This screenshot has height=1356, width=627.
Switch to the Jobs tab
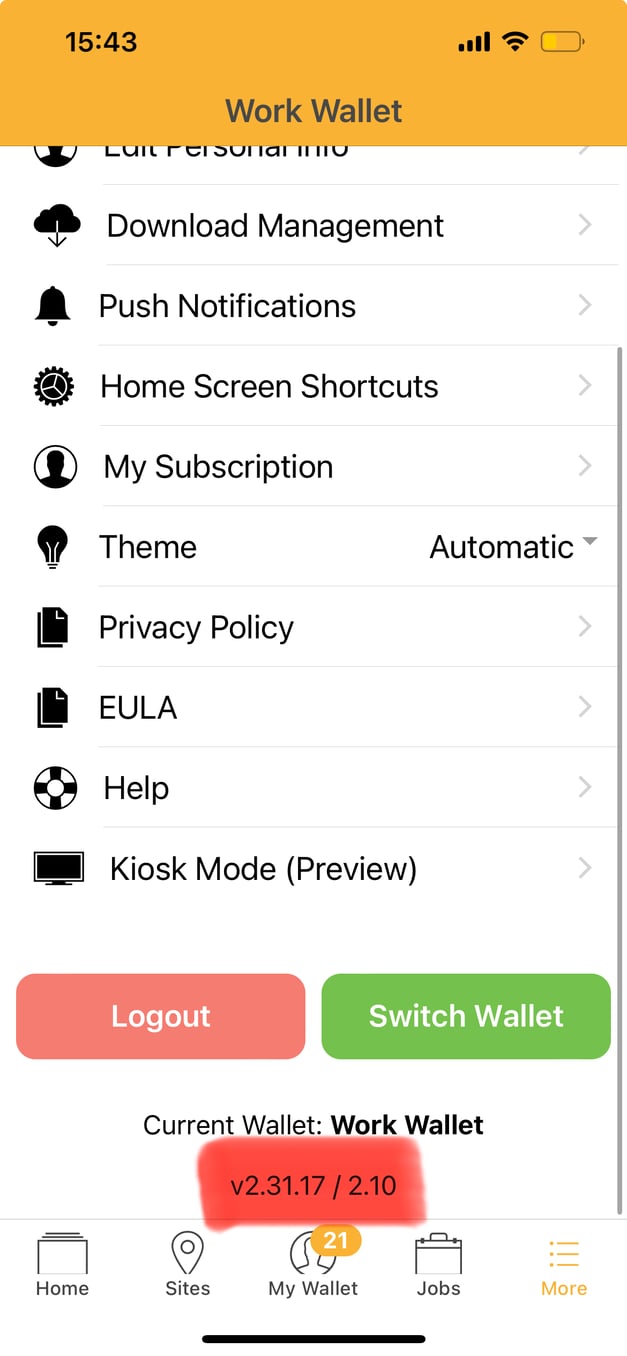point(439,1265)
